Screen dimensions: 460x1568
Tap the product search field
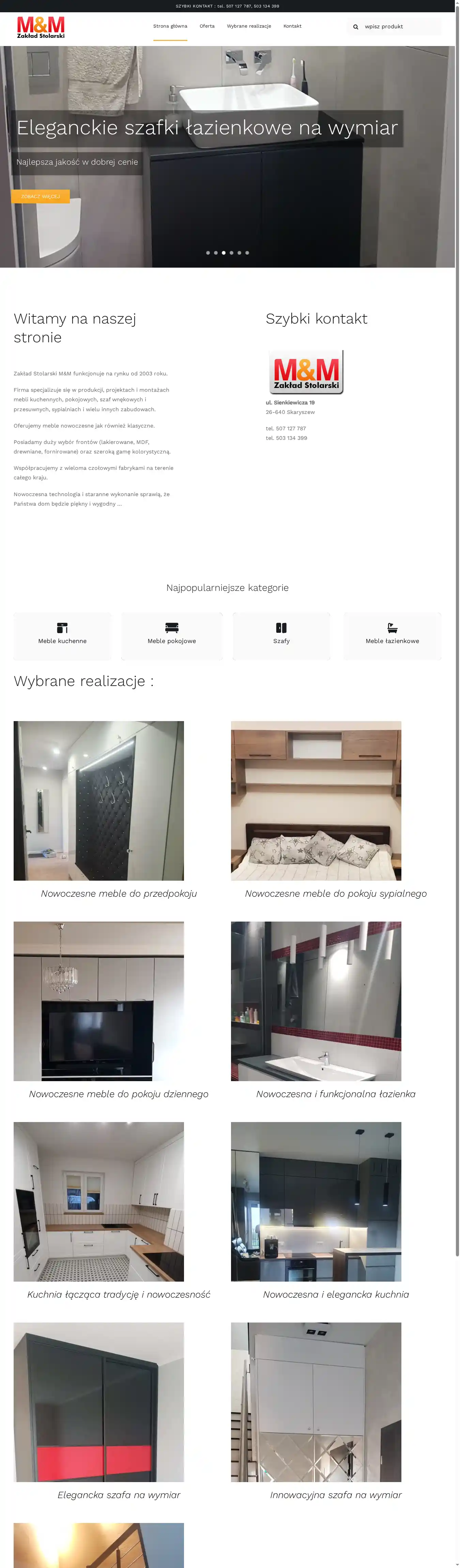tap(399, 27)
